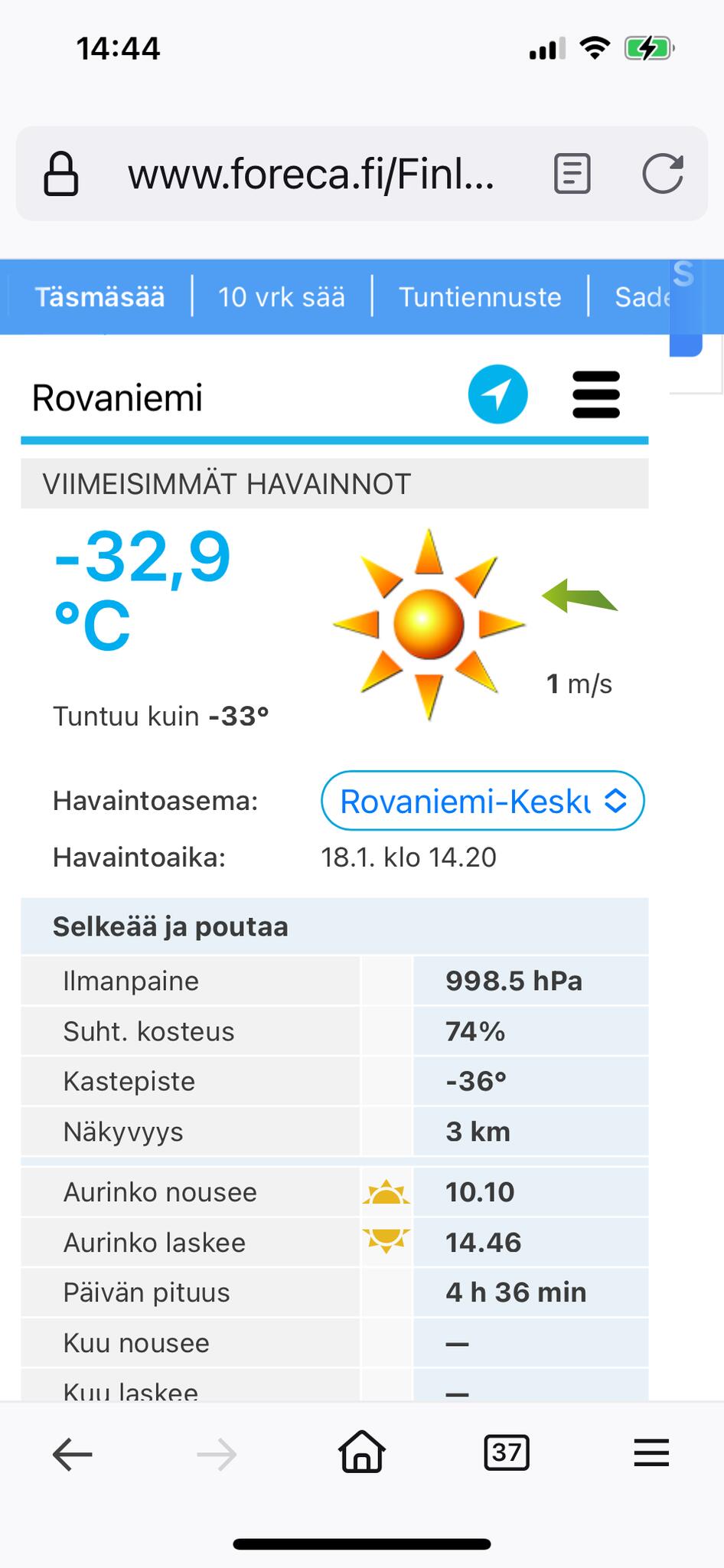Screen dimensions: 724x1568
Task: Expand the Havaintoasema station dropdown
Action: 482,801
